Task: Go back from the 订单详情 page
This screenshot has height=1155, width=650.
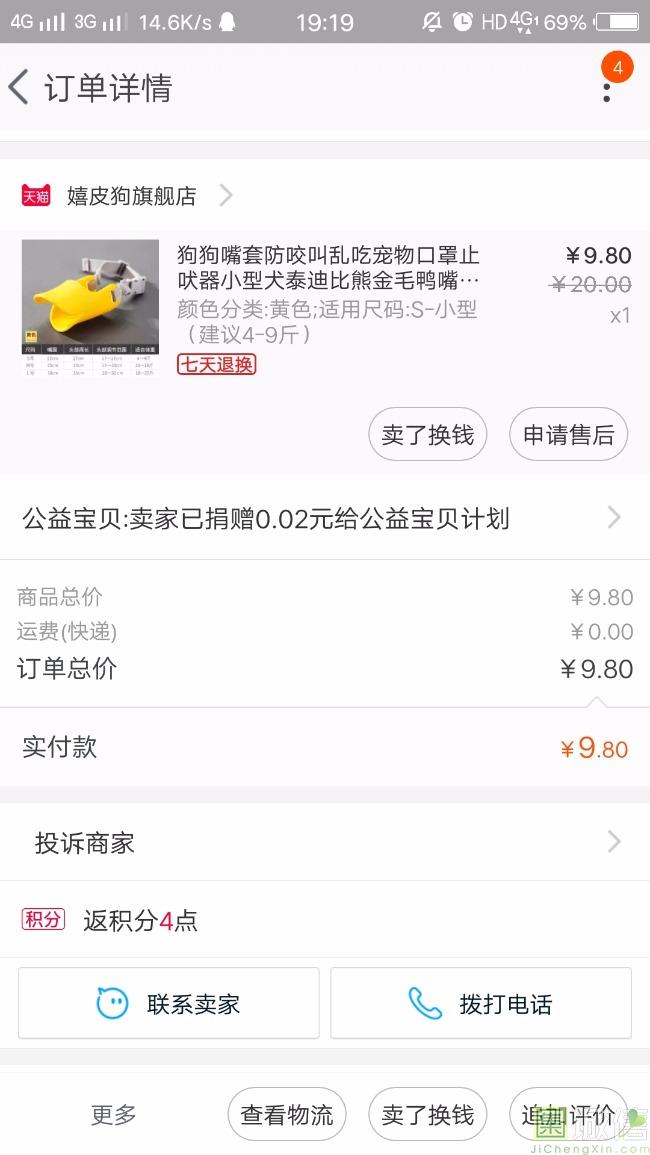Action: pyautogui.click(x=20, y=88)
